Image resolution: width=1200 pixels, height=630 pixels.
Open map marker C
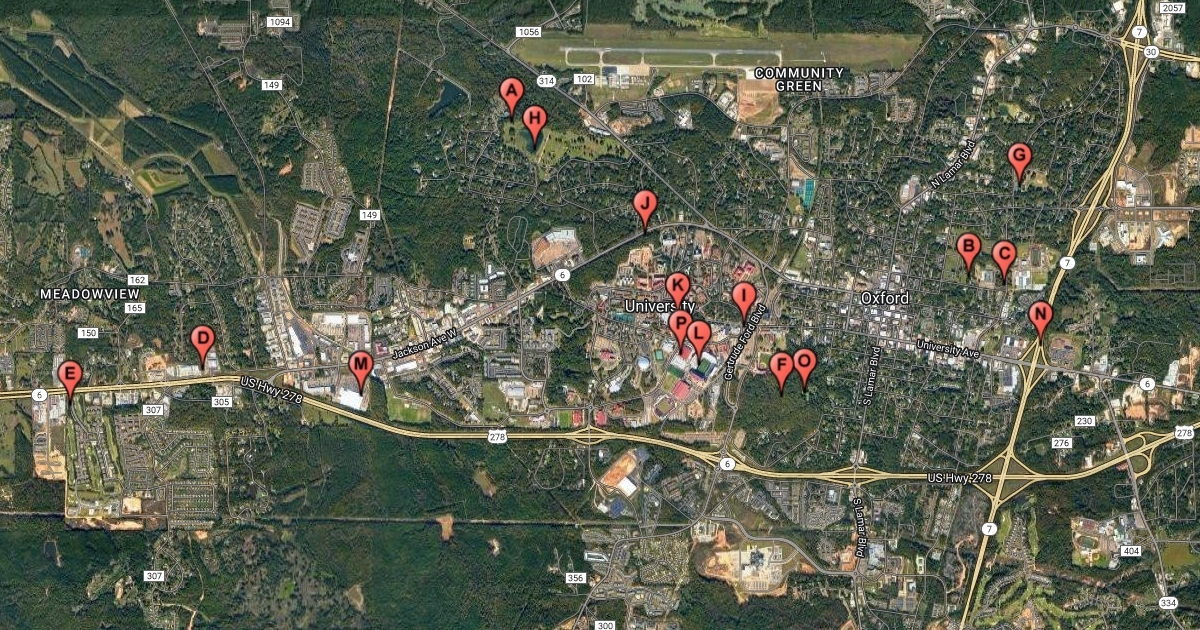tap(1004, 256)
